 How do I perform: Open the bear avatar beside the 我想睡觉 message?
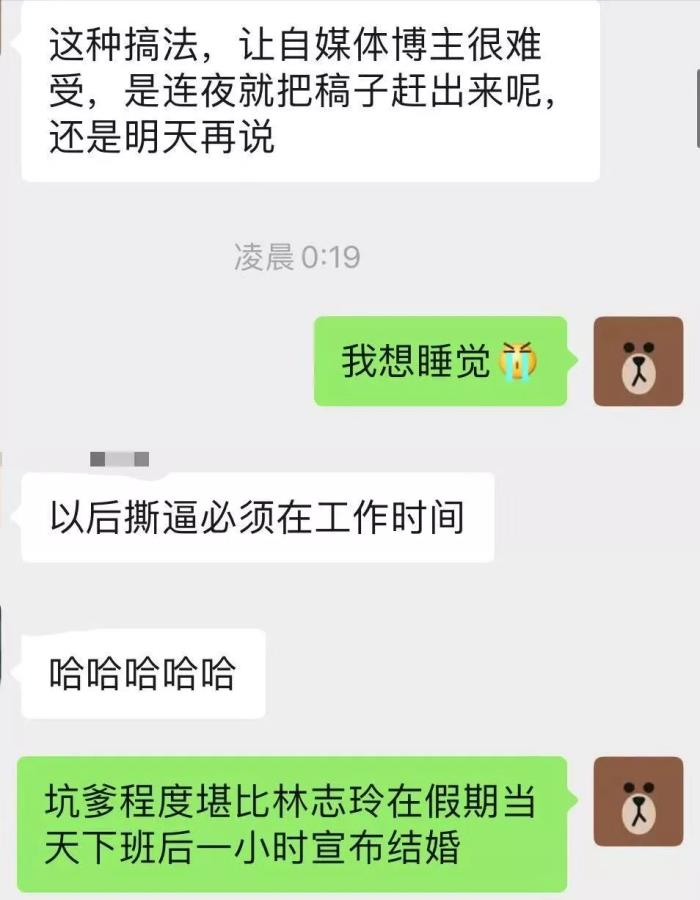pyautogui.click(x=638, y=362)
